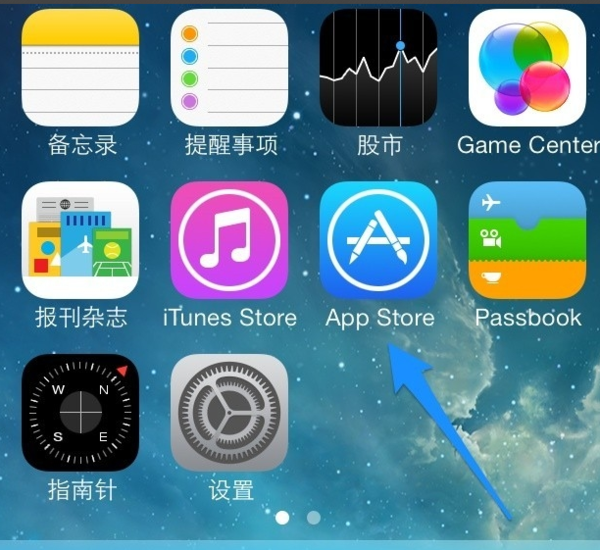Open the Passbook app
This screenshot has height=550, width=600.
tap(528, 240)
